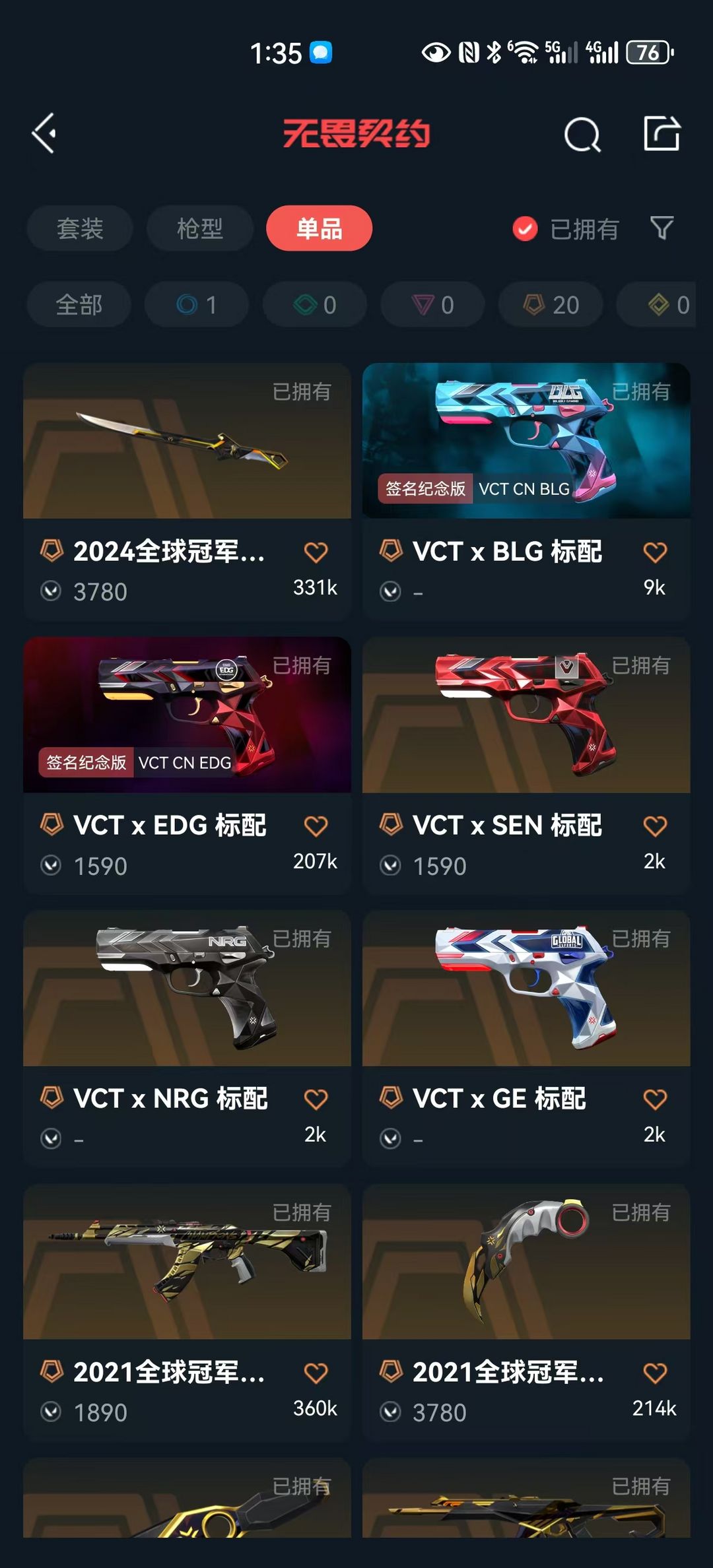Select the 全部 rarity chip

coord(79,304)
